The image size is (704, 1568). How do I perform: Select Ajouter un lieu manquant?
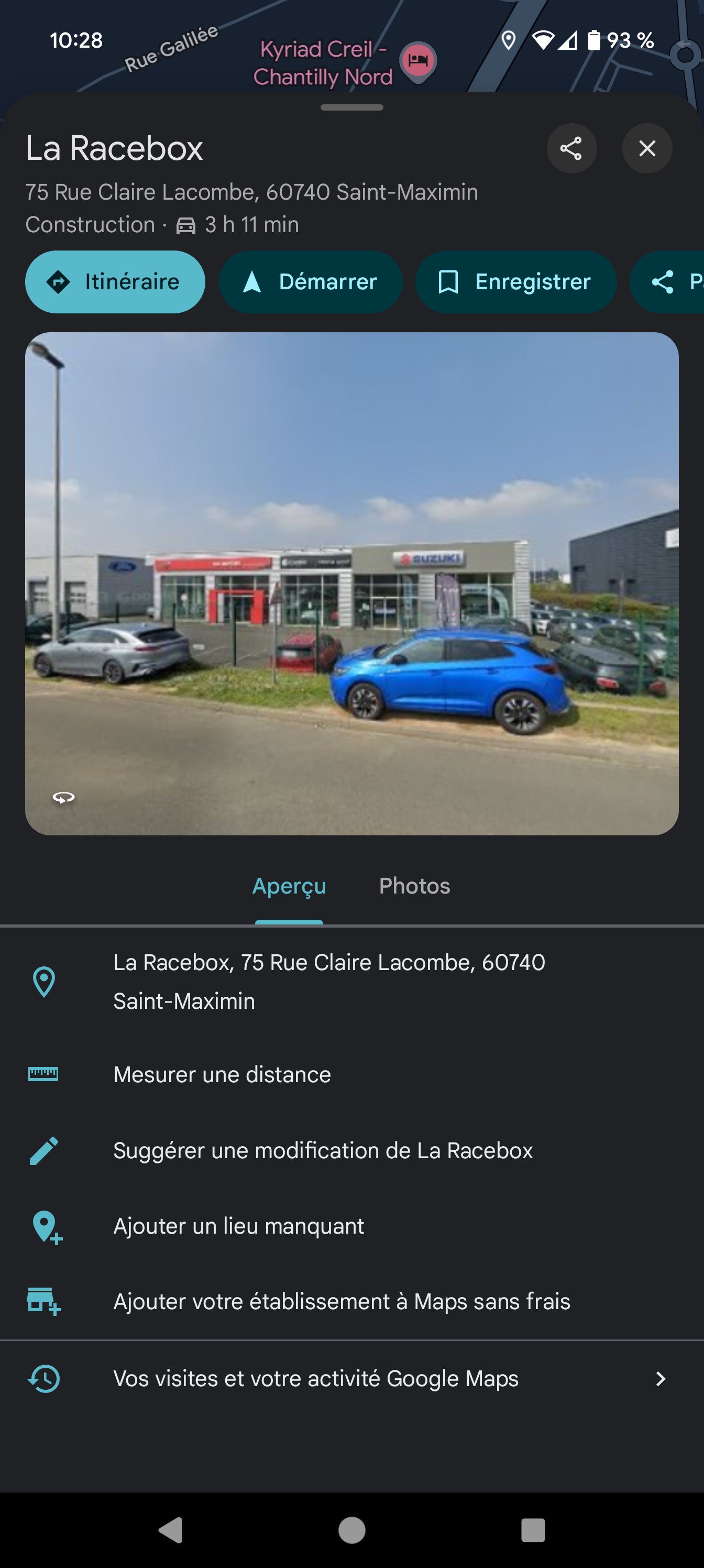coord(238,1226)
